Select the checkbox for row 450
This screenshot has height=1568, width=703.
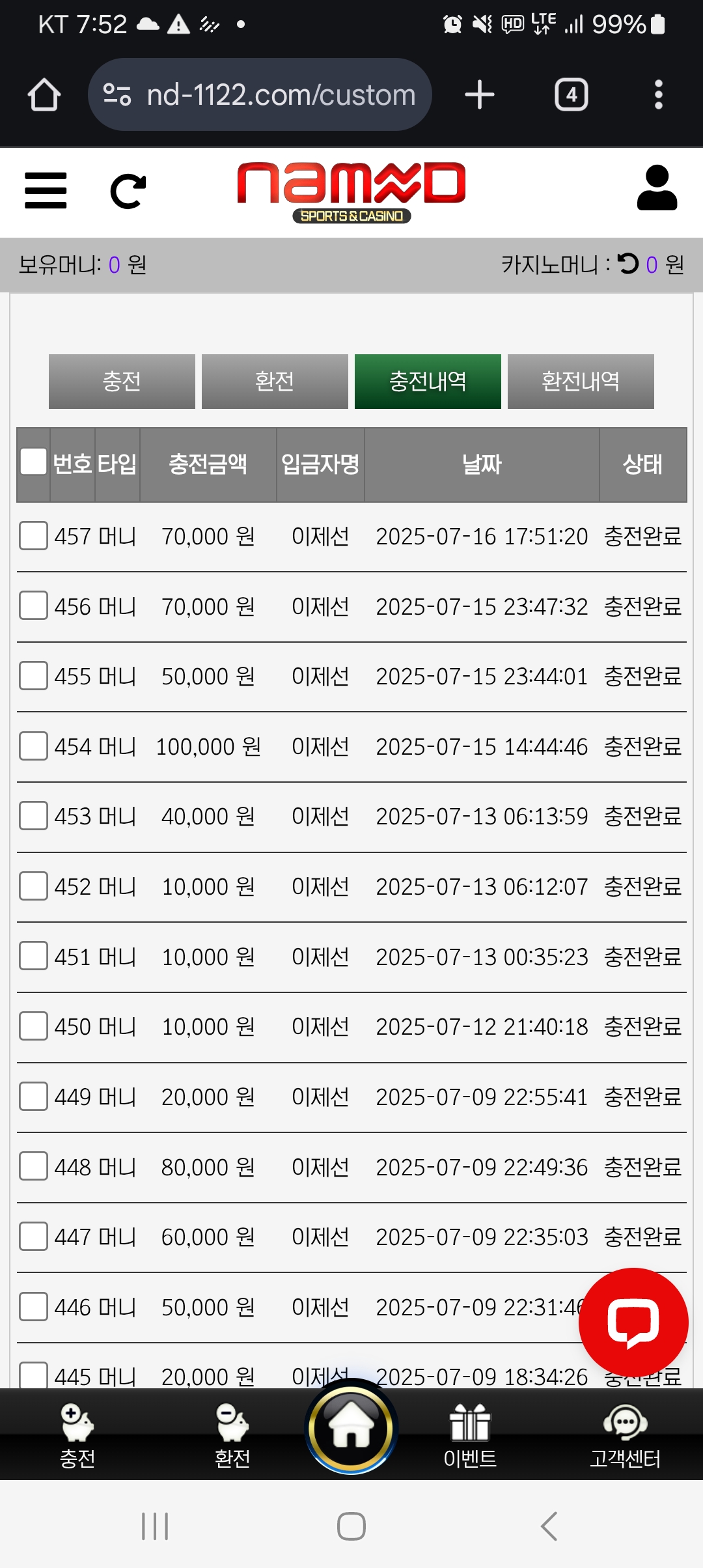click(33, 1026)
